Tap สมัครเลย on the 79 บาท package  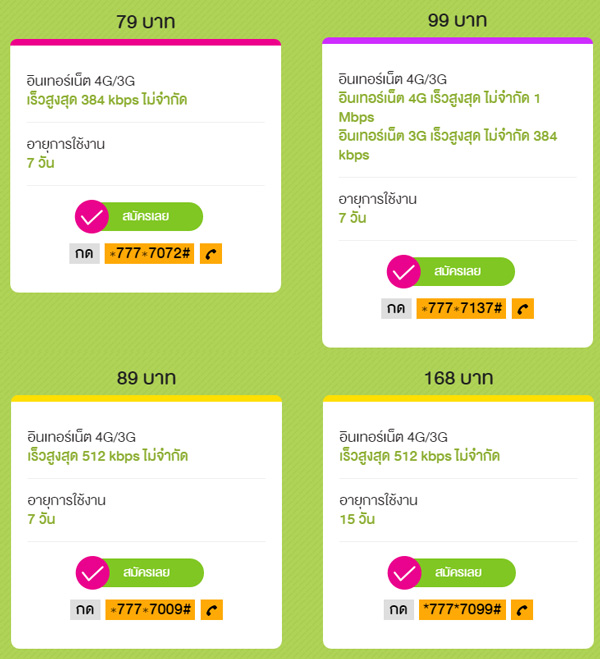click(x=146, y=216)
